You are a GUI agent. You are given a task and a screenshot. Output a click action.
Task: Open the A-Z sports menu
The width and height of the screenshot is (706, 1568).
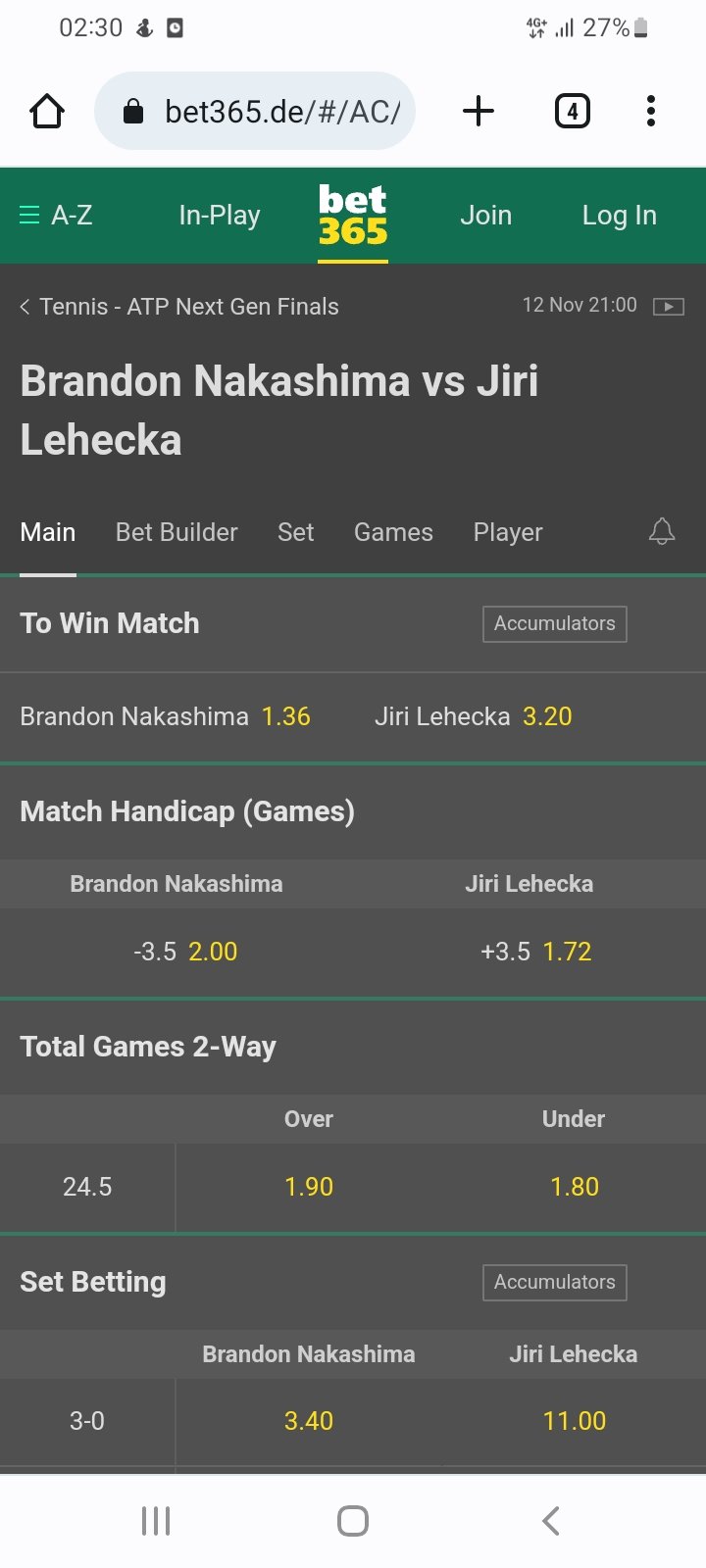pos(57,216)
